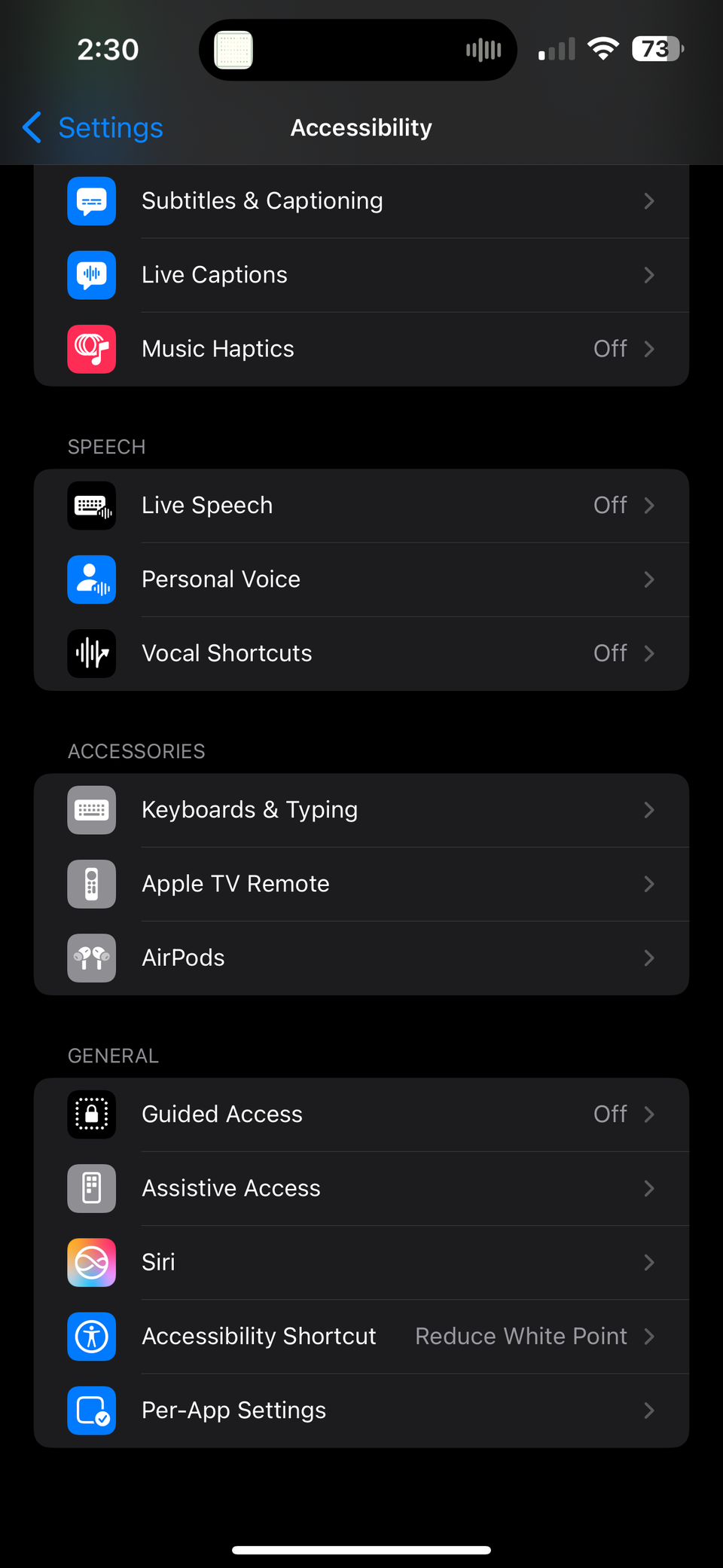723x1568 pixels.
Task: Expand the Apple TV Remote chevron
Action: coord(648,884)
